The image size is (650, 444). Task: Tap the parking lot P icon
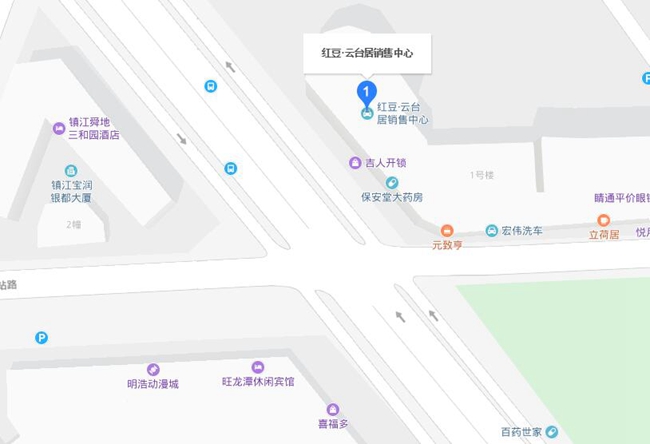(41, 338)
